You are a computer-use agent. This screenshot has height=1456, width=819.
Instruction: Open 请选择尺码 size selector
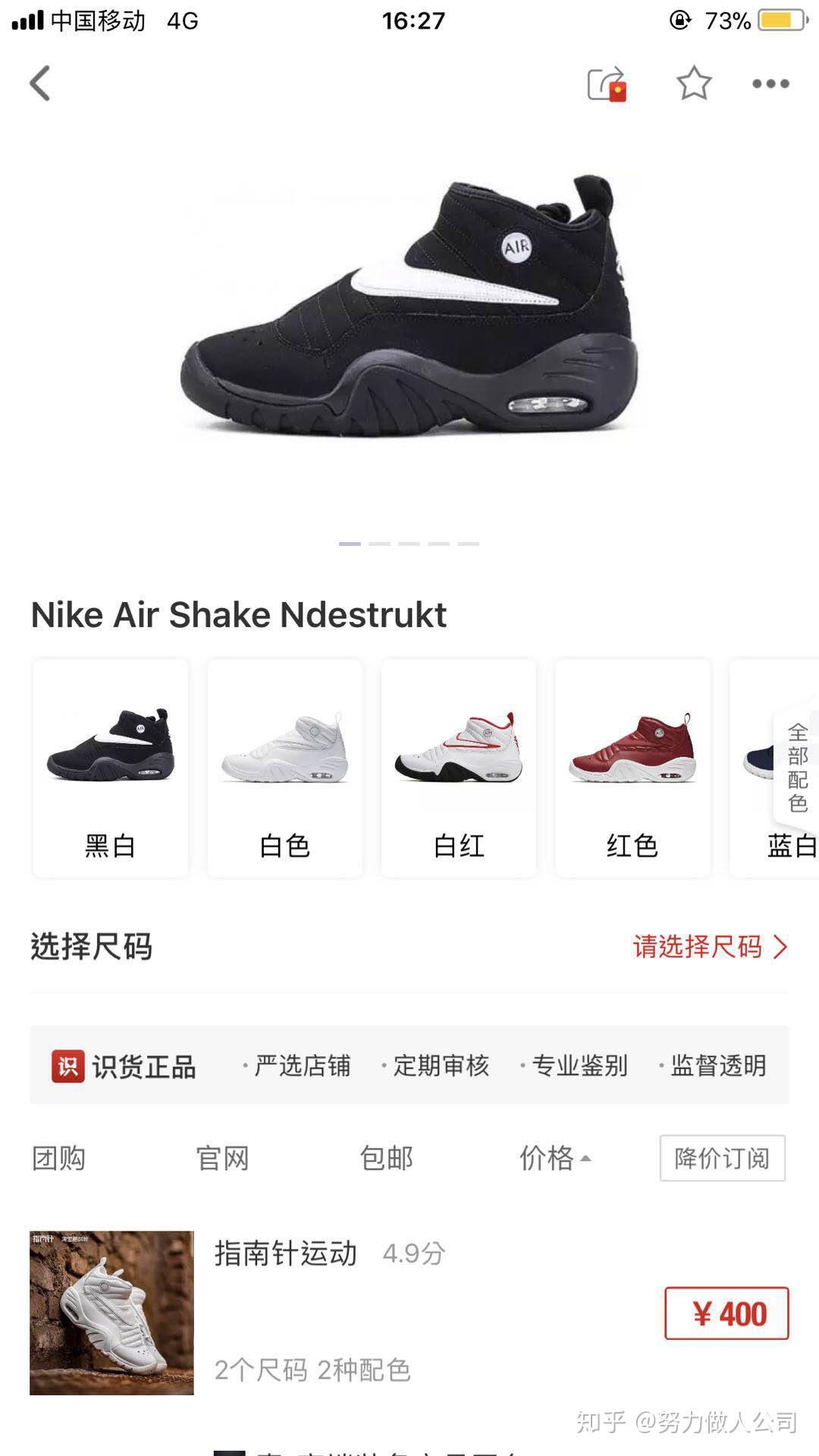point(710,946)
